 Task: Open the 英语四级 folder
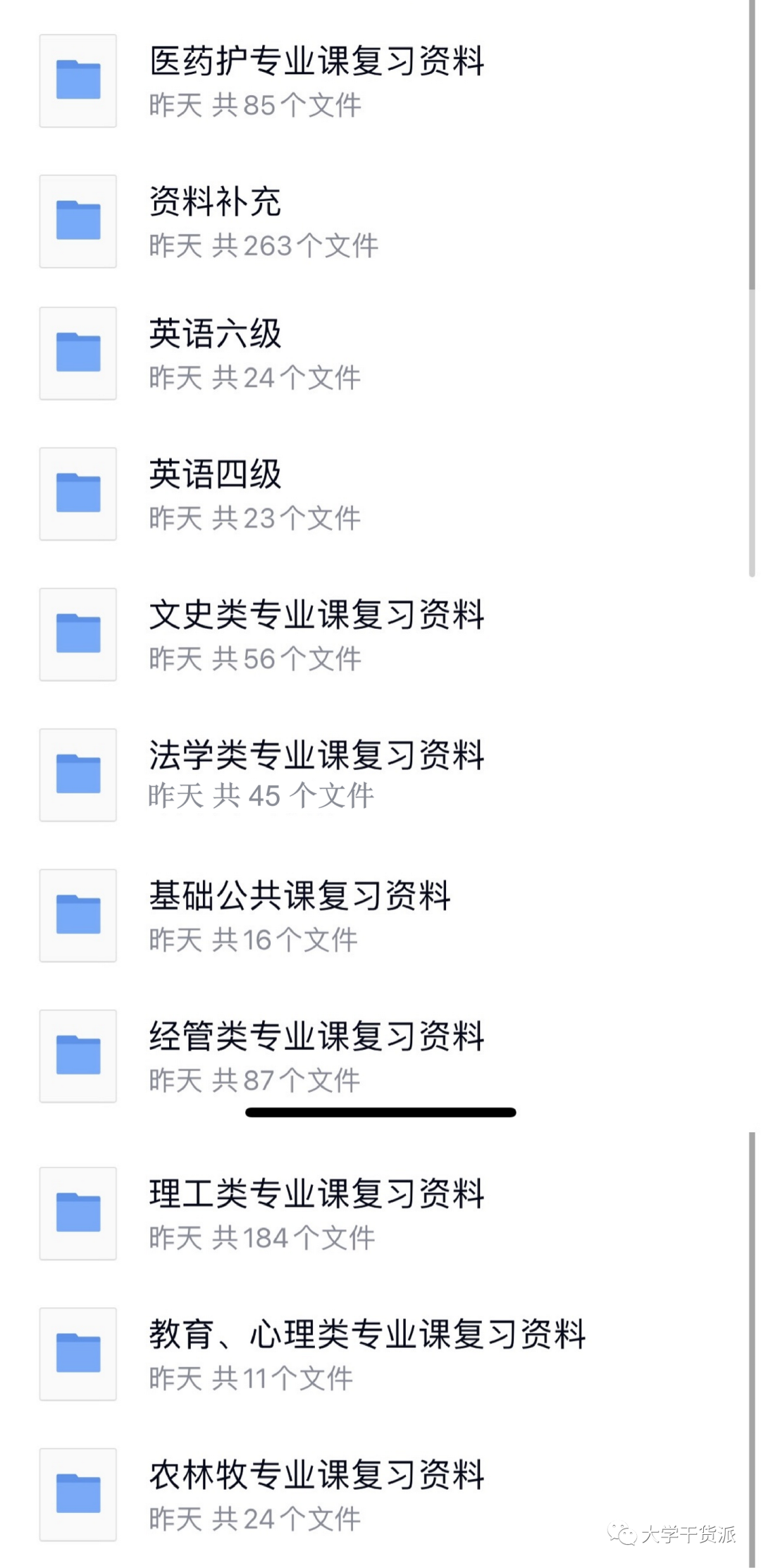tap(380, 494)
